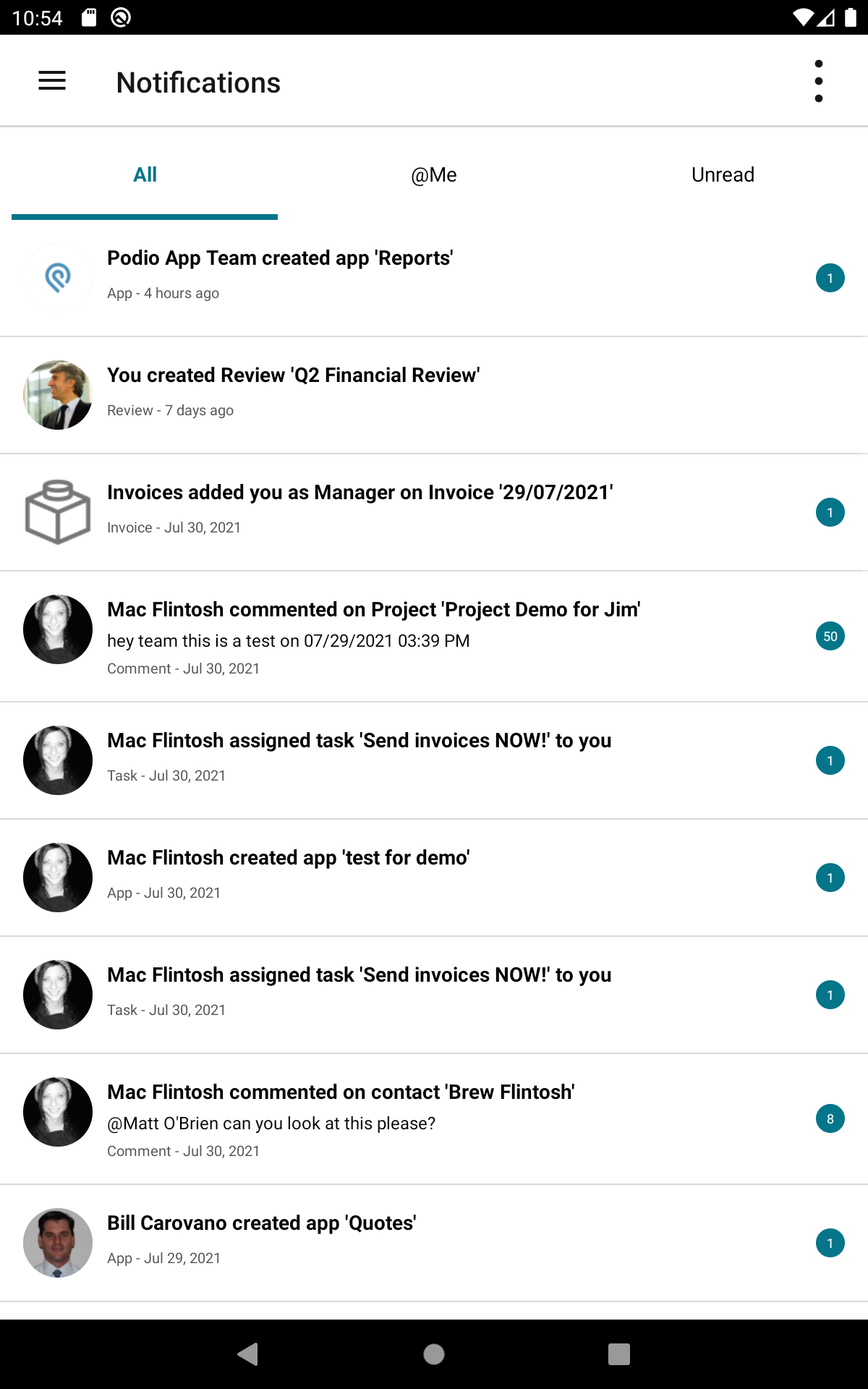The image size is (868, 1389).
Task: Tap the system home button
Action: pyautogui.click(x=434, y=1354)
